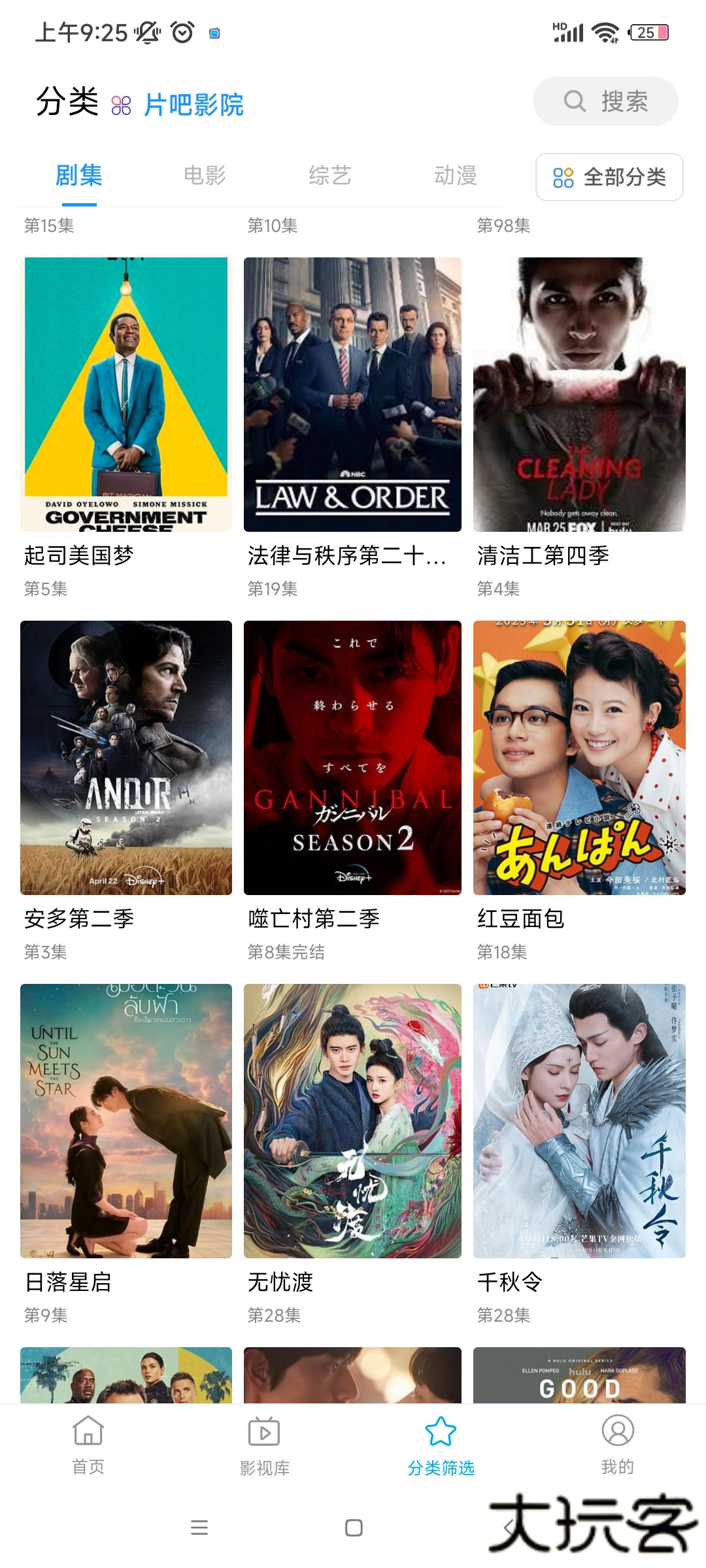Open 法律与秩序第二十… series card

click(352, 395)
